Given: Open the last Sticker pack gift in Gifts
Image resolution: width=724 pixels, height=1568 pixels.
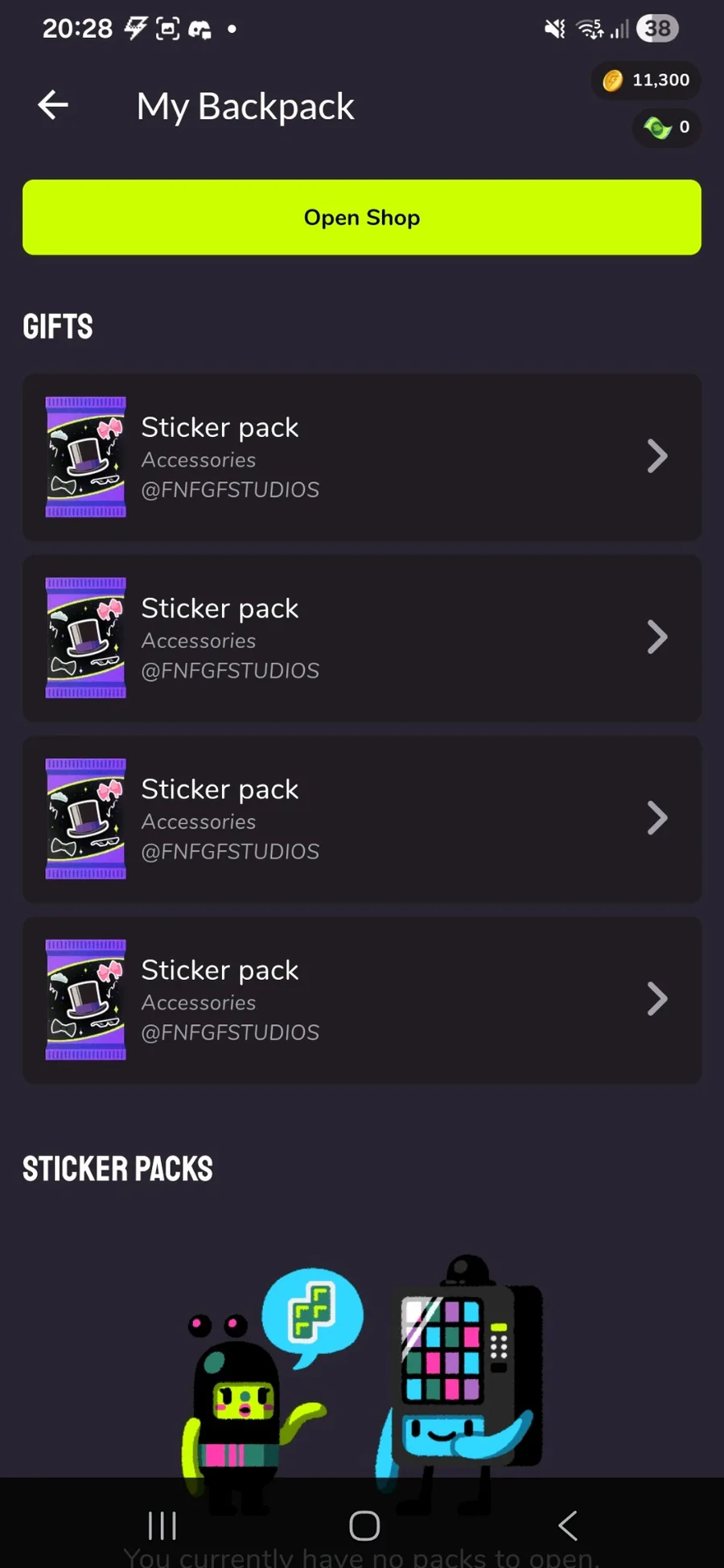Looking at the screenshot, I should 362,1000.
